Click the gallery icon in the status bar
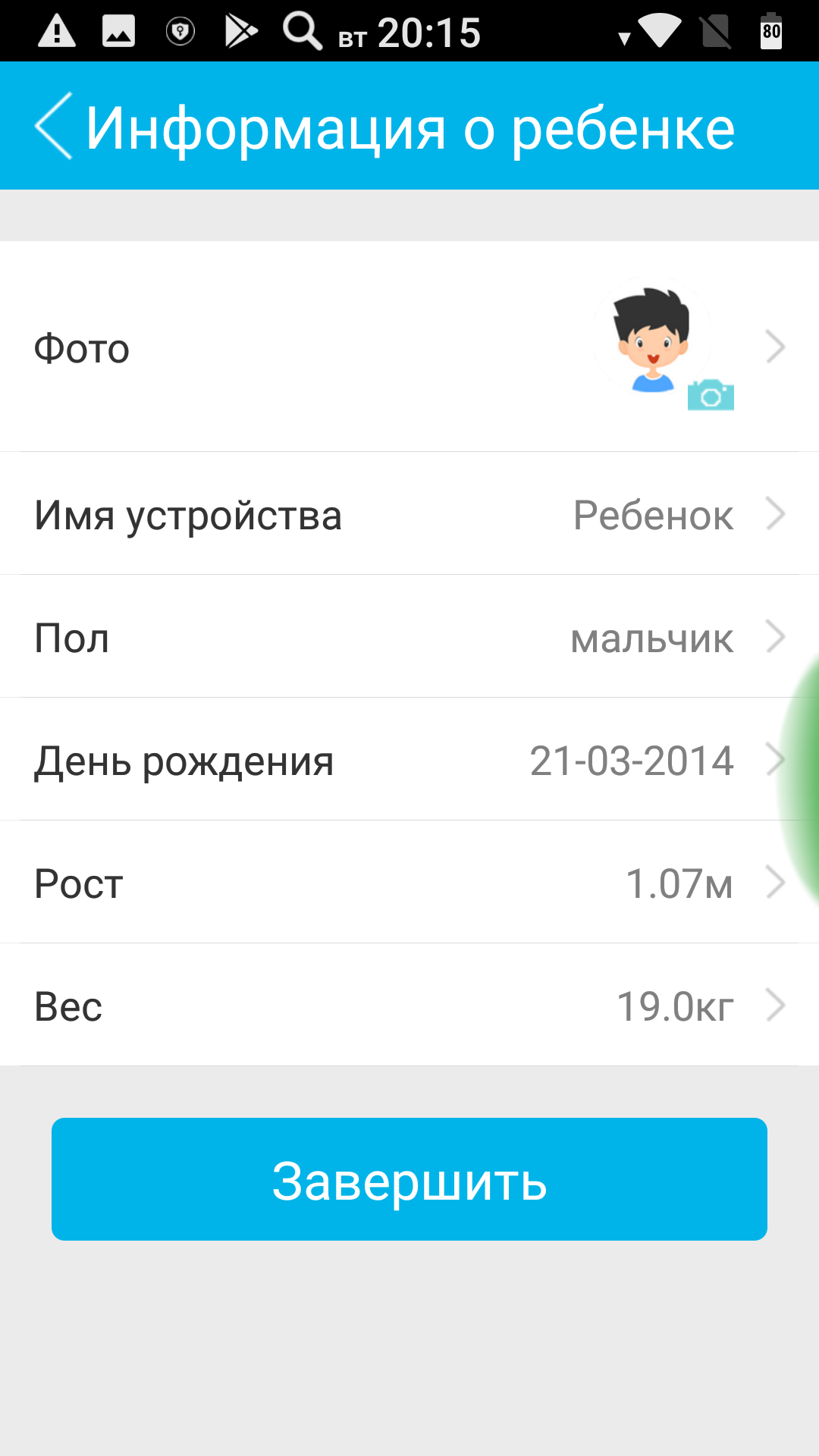819x1456 pixels. coord(118,30)
